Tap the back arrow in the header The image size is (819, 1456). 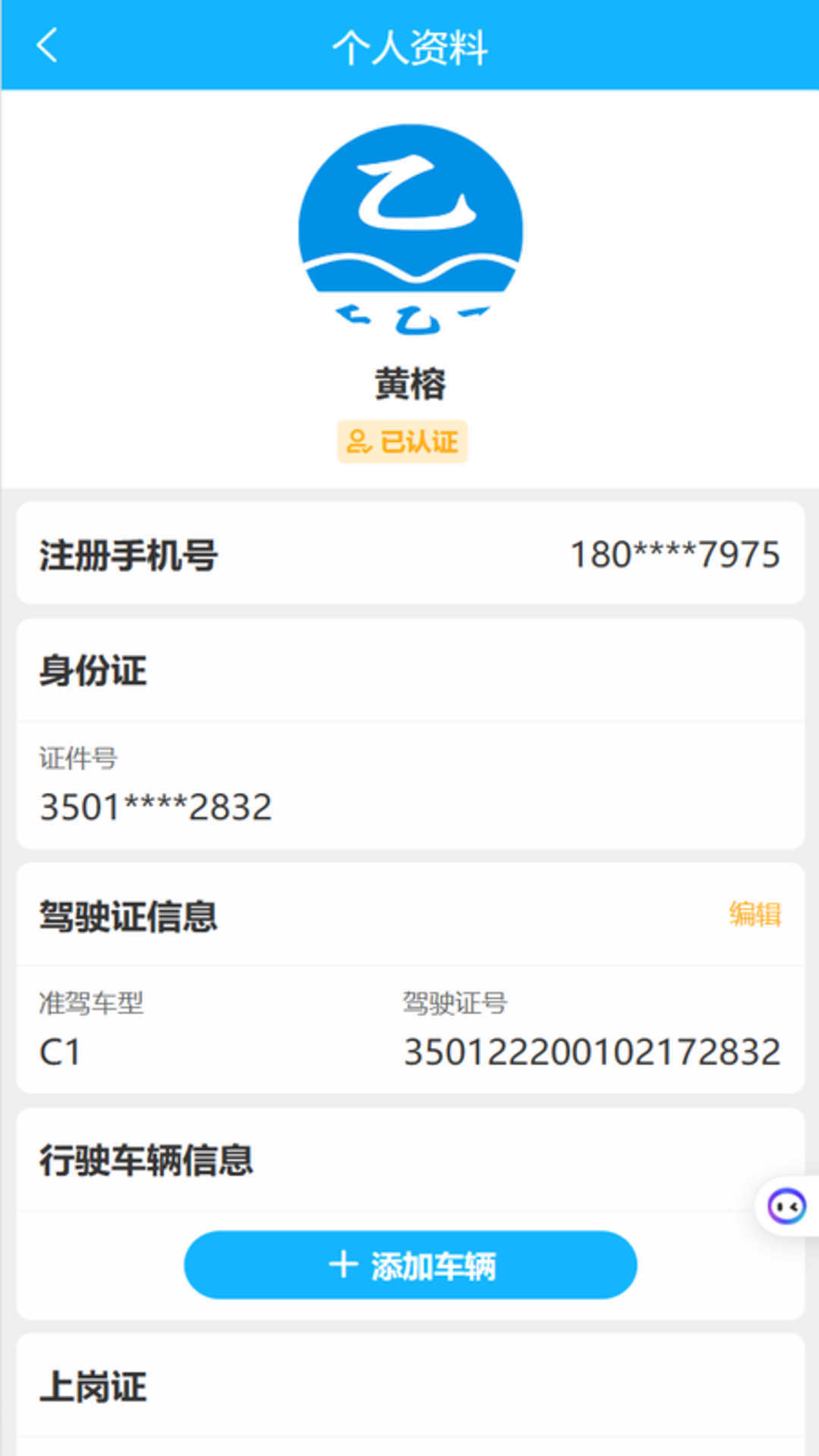(47, 44)
